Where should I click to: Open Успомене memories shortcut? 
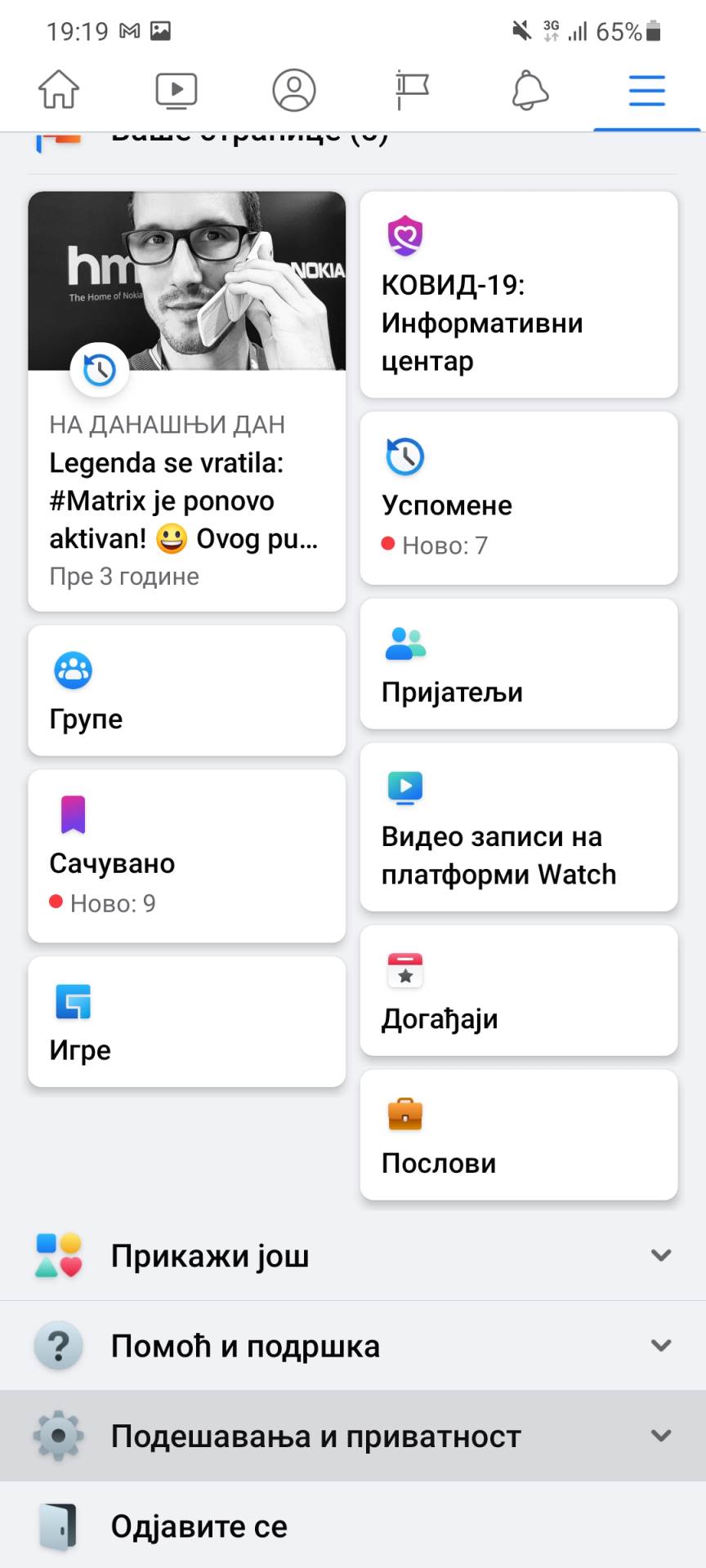click(518, 498)
